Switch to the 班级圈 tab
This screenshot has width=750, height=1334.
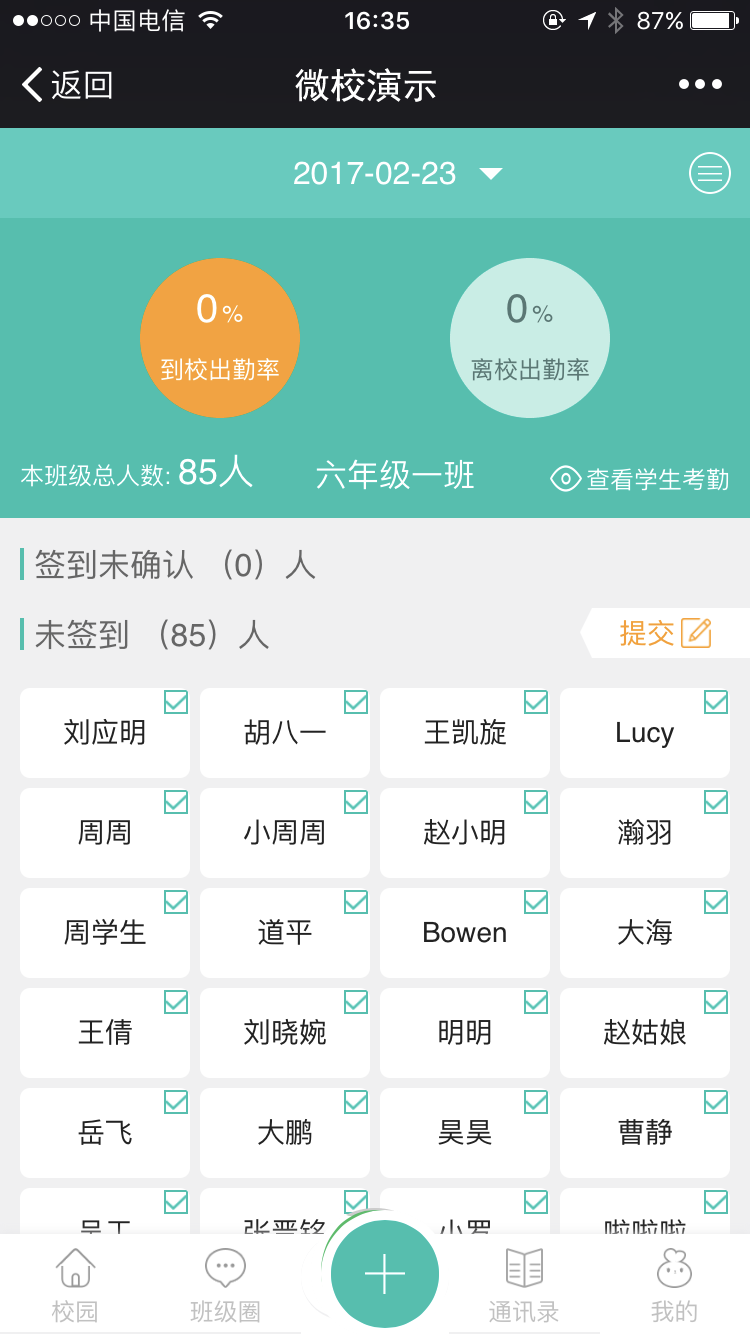(225, 1285)
